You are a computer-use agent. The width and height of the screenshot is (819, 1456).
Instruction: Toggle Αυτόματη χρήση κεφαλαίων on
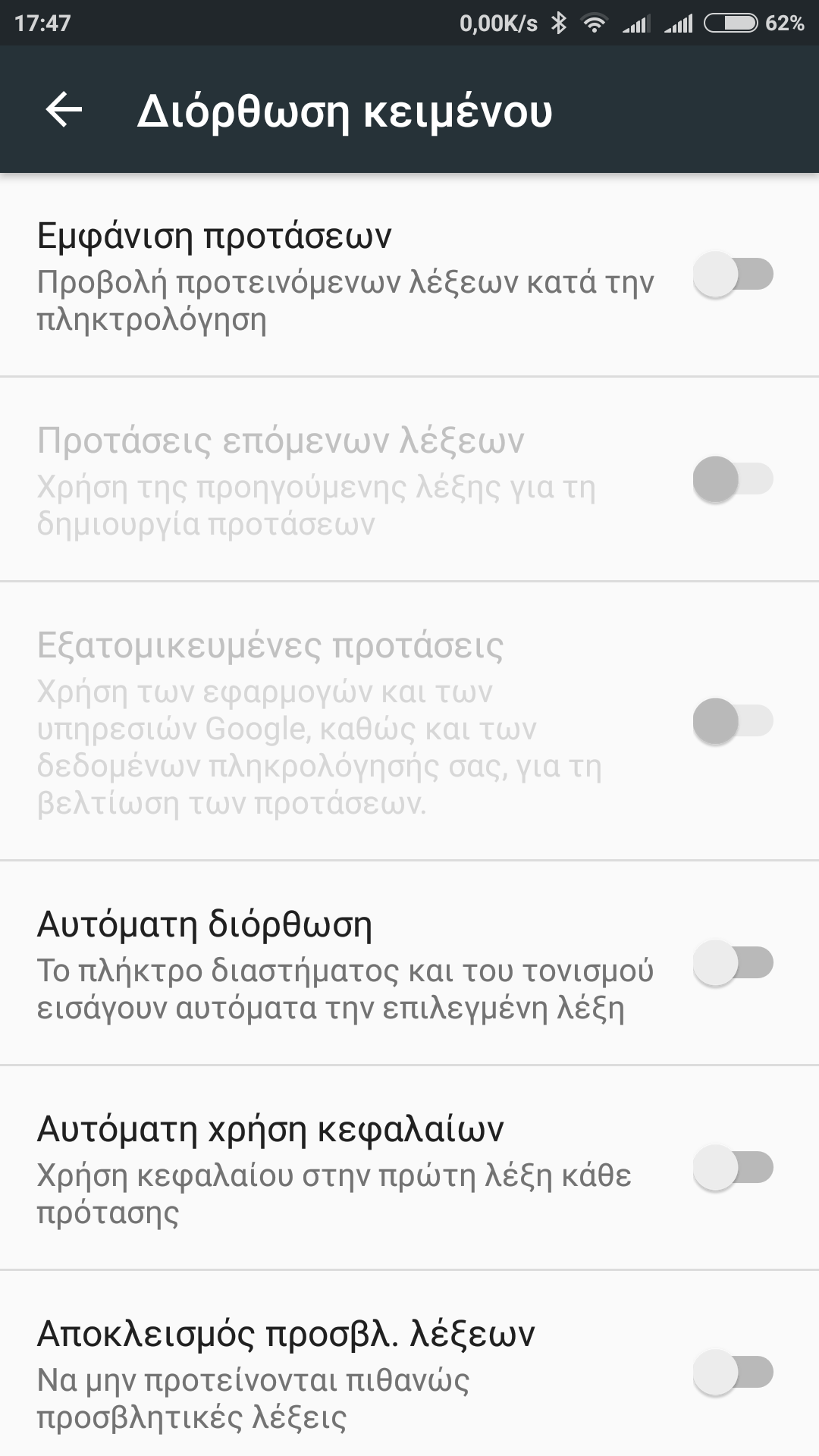[733, 1168]
